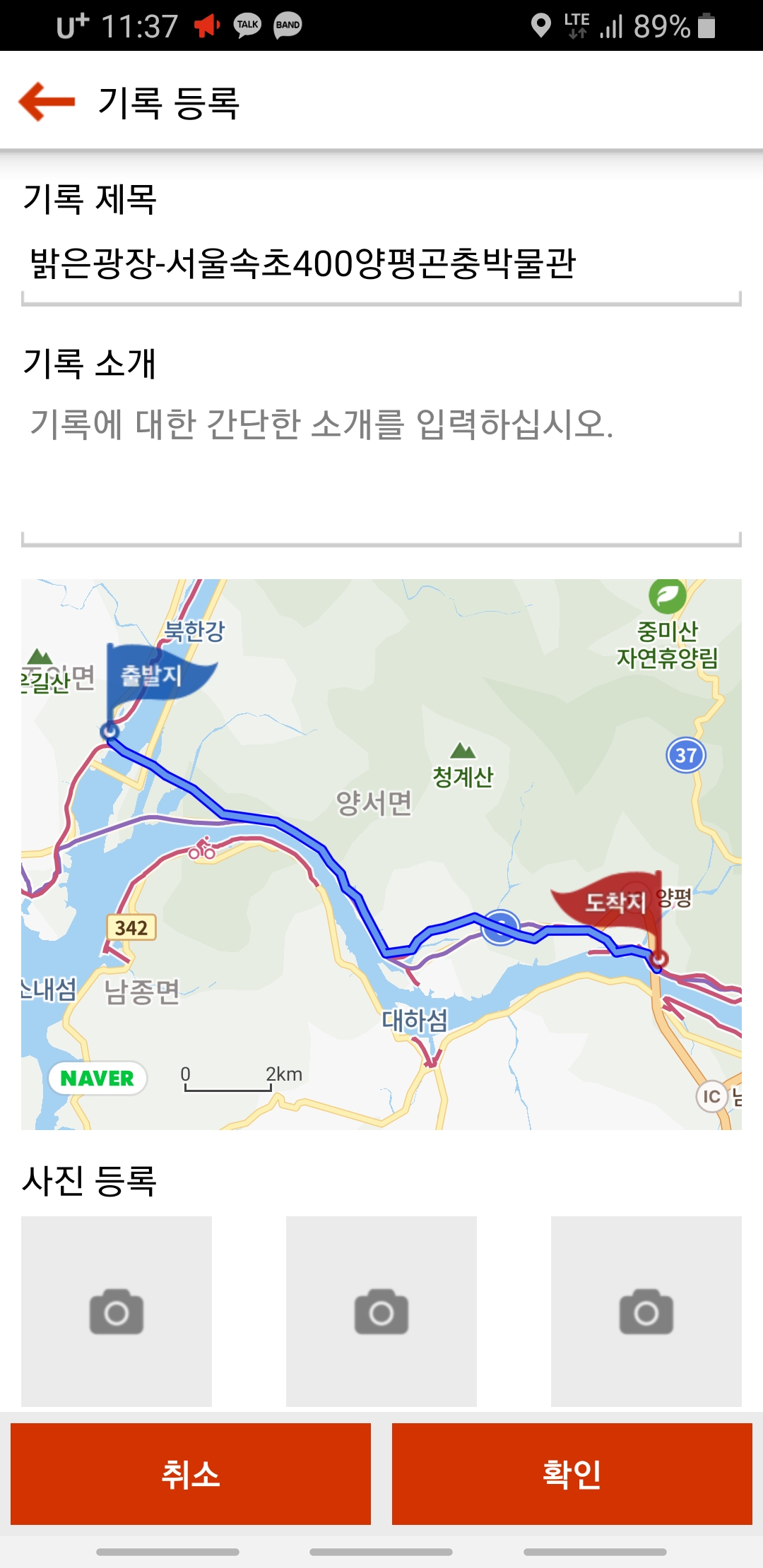
Task: Confirm registration with 확인 button
Action: pos(572,1473)
